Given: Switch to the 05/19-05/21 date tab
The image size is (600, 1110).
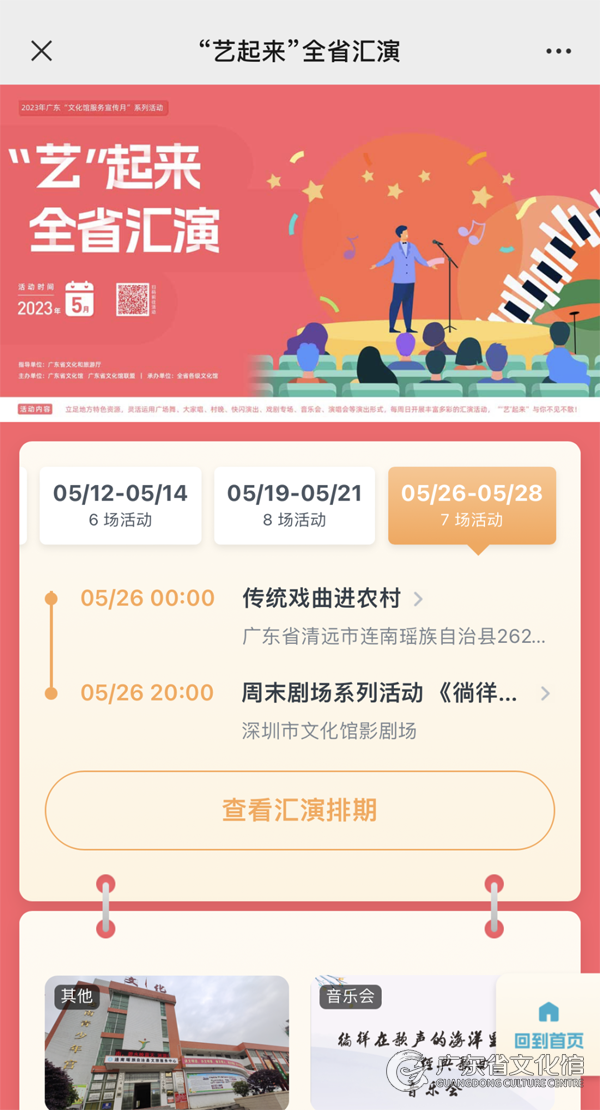Looking at the screenshot, I should pos(294,505).
